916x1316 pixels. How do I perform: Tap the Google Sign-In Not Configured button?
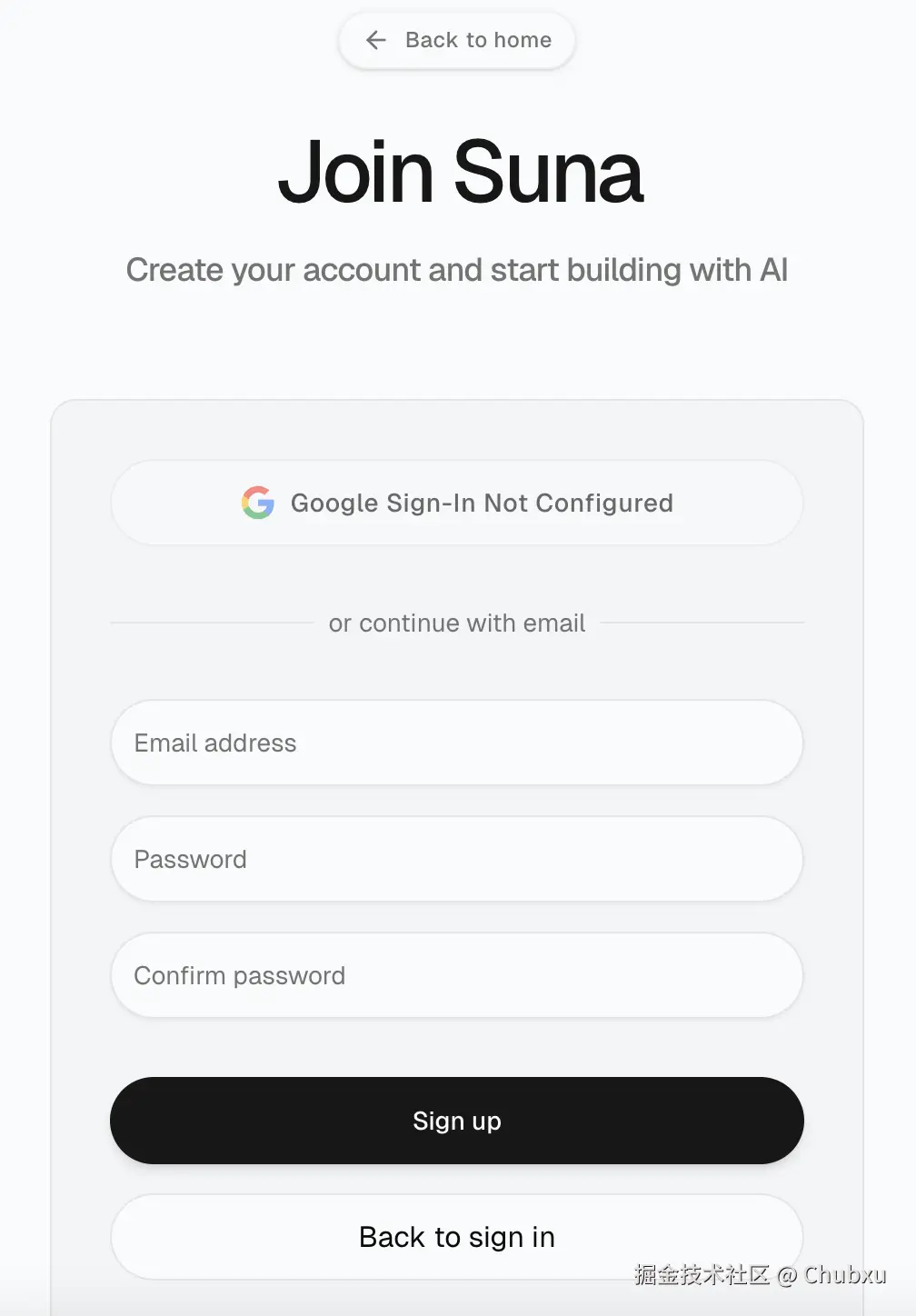[457, 503]
